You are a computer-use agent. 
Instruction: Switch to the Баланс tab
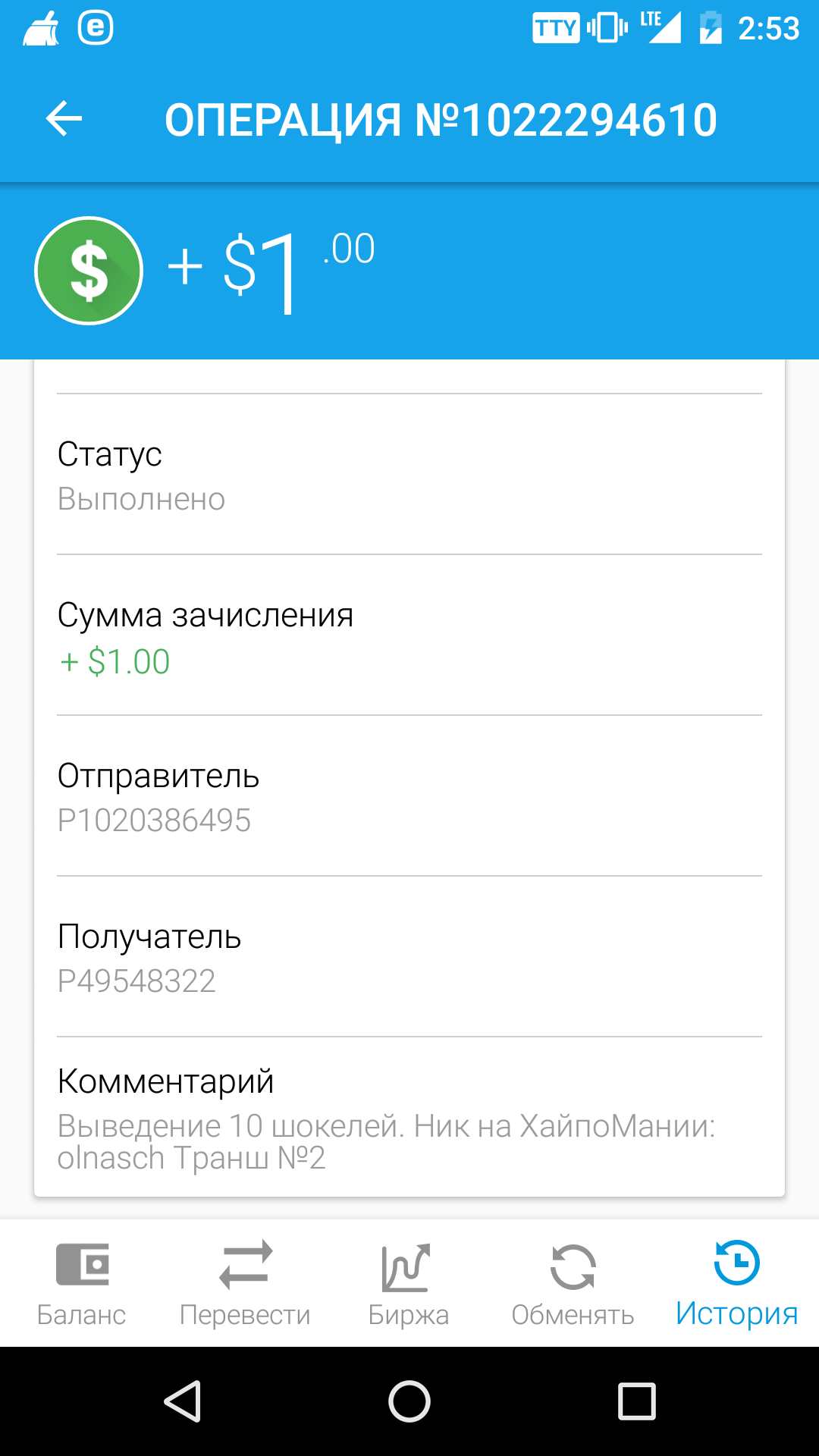pyautogui.click(x=82, y=1283)
